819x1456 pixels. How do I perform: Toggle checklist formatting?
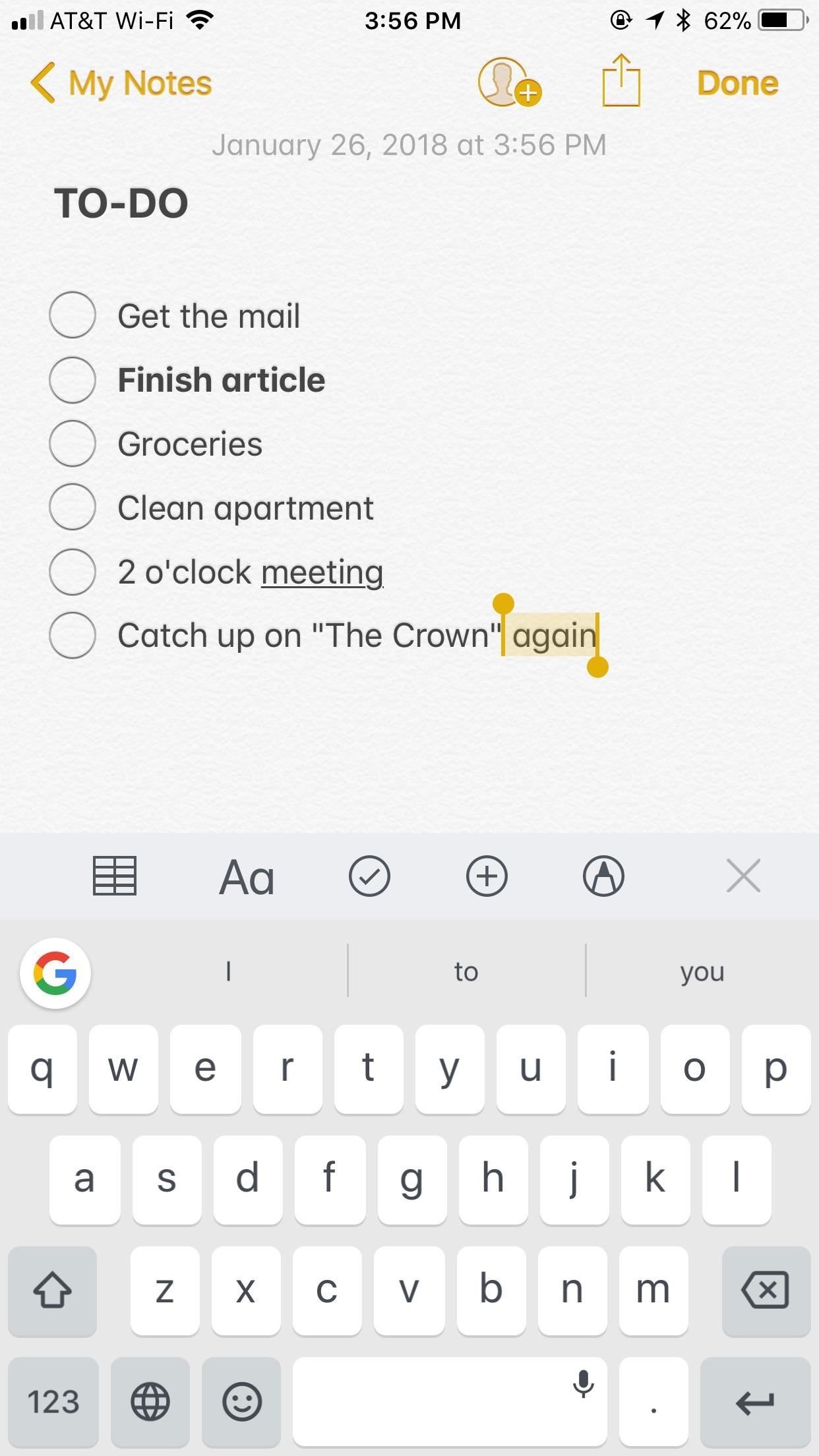(369, 876)
